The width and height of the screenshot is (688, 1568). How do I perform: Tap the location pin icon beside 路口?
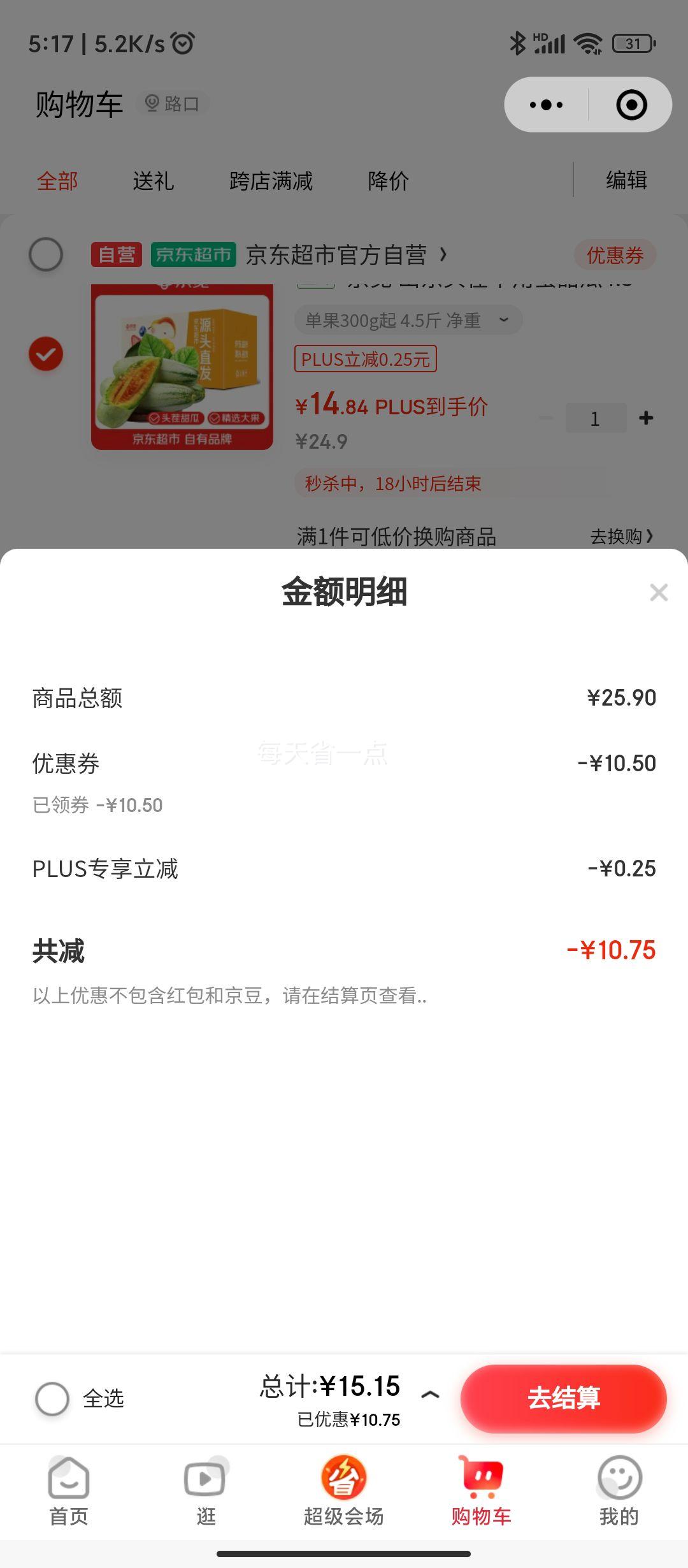pyautogui.click(x=152, y=103)
